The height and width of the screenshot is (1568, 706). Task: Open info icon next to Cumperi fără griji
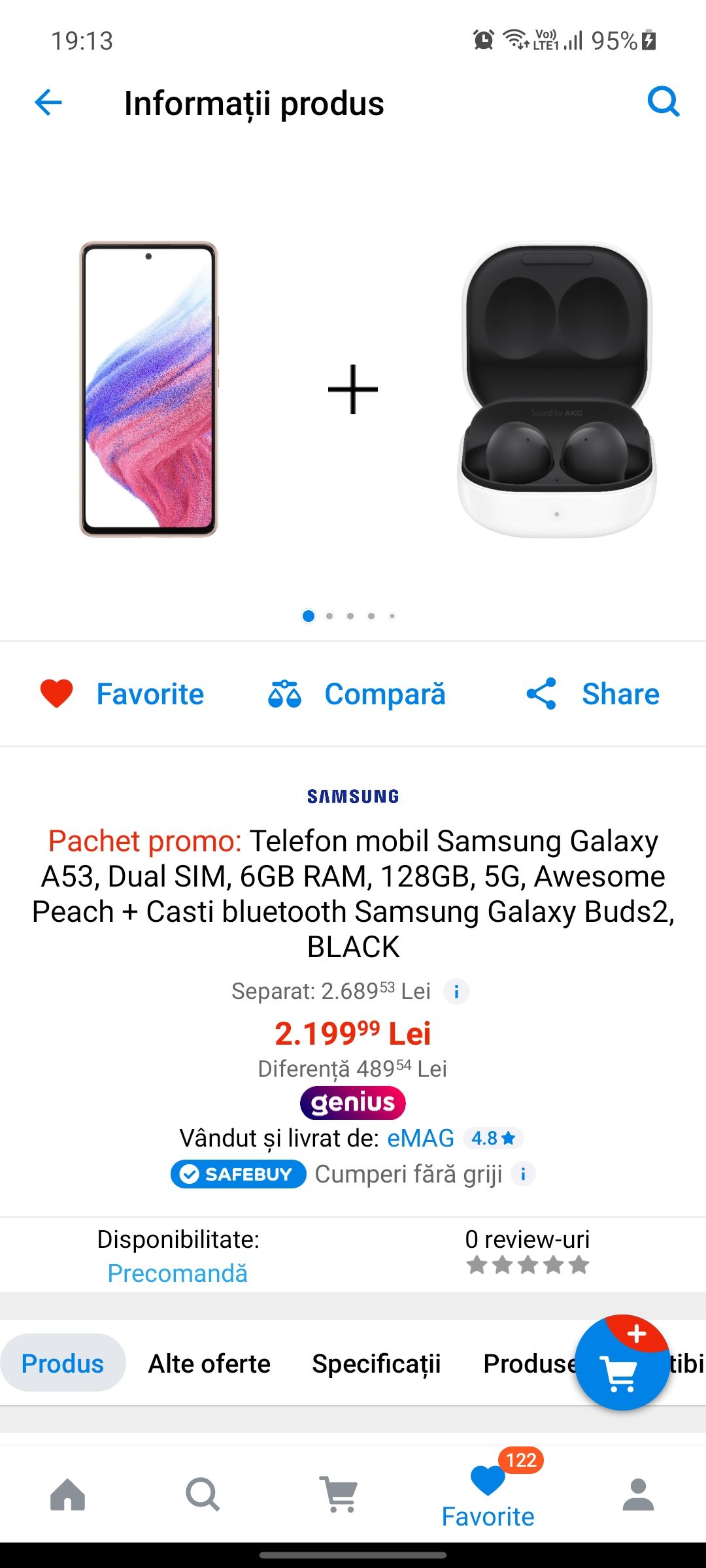pyautogui.click(x=523, y=1174)
